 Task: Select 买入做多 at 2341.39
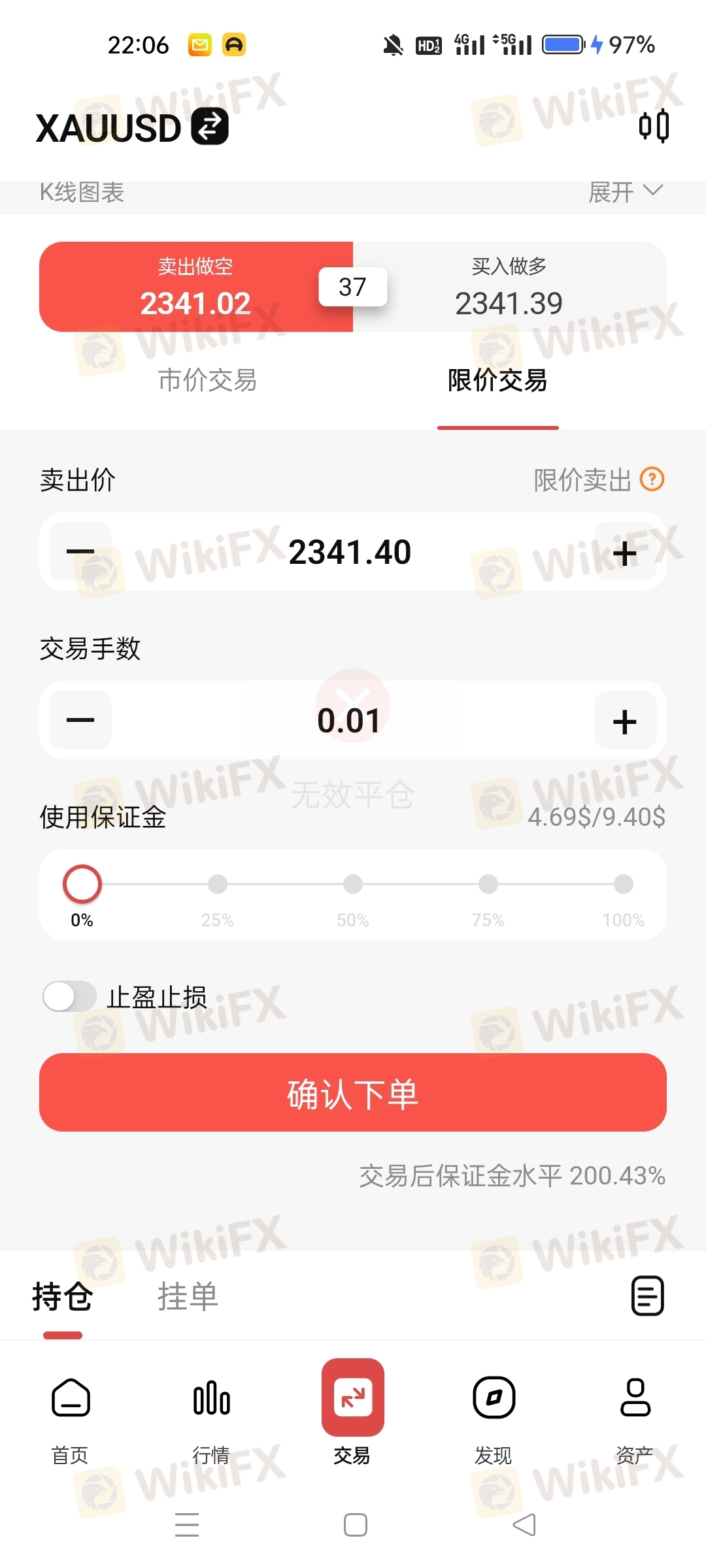[x=509, y=287]
